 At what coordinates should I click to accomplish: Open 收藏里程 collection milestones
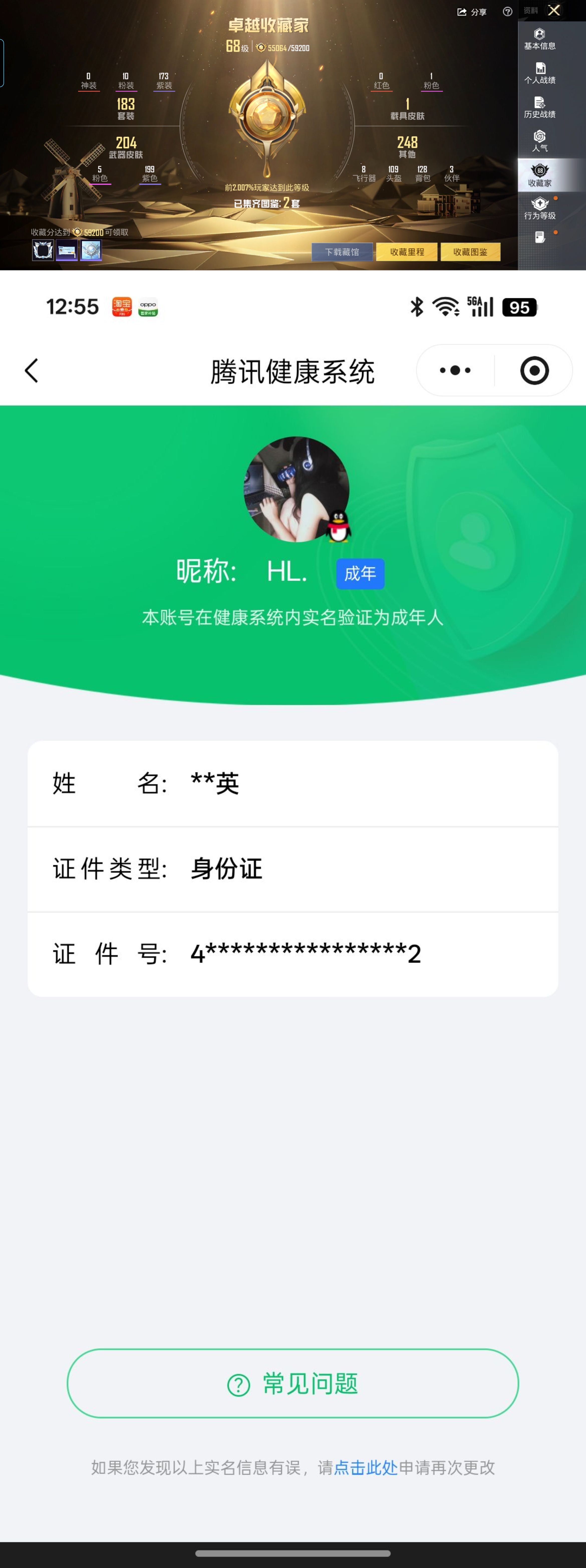[408, 252]
